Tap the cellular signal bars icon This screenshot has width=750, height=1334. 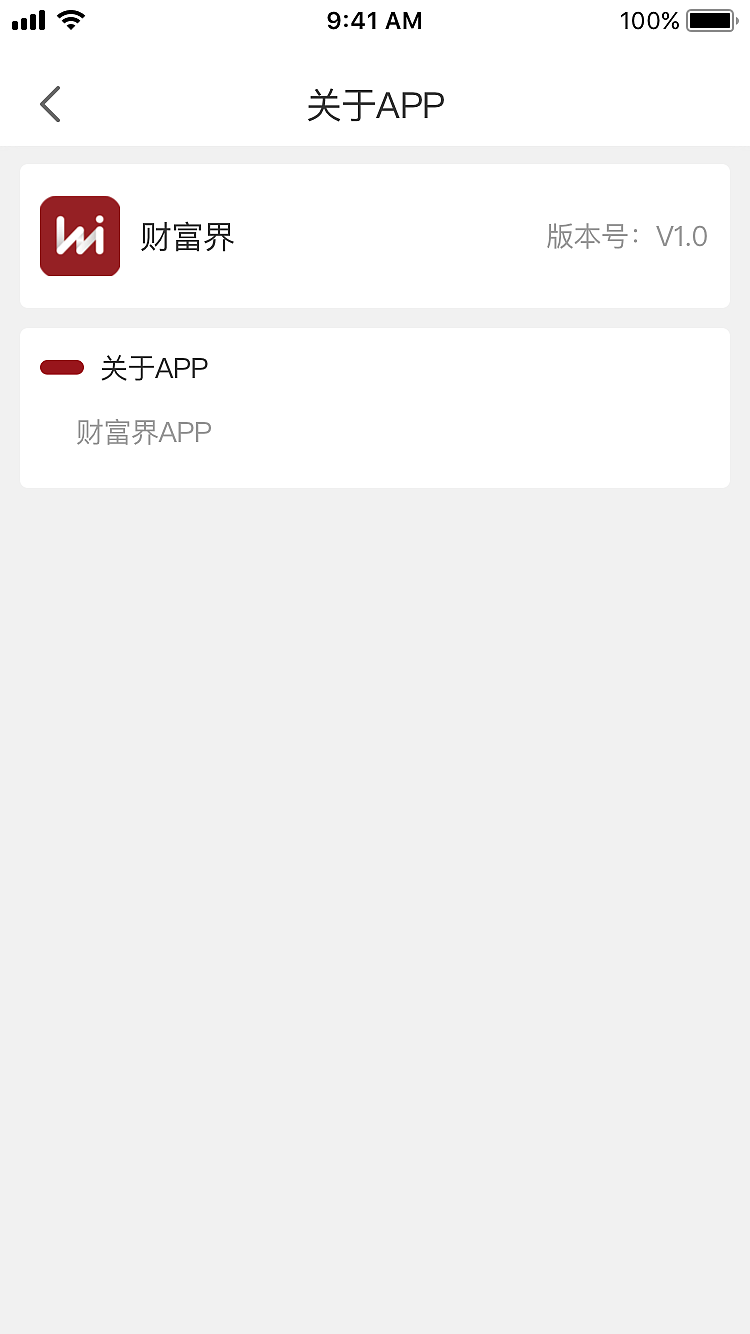coord(27,19)
